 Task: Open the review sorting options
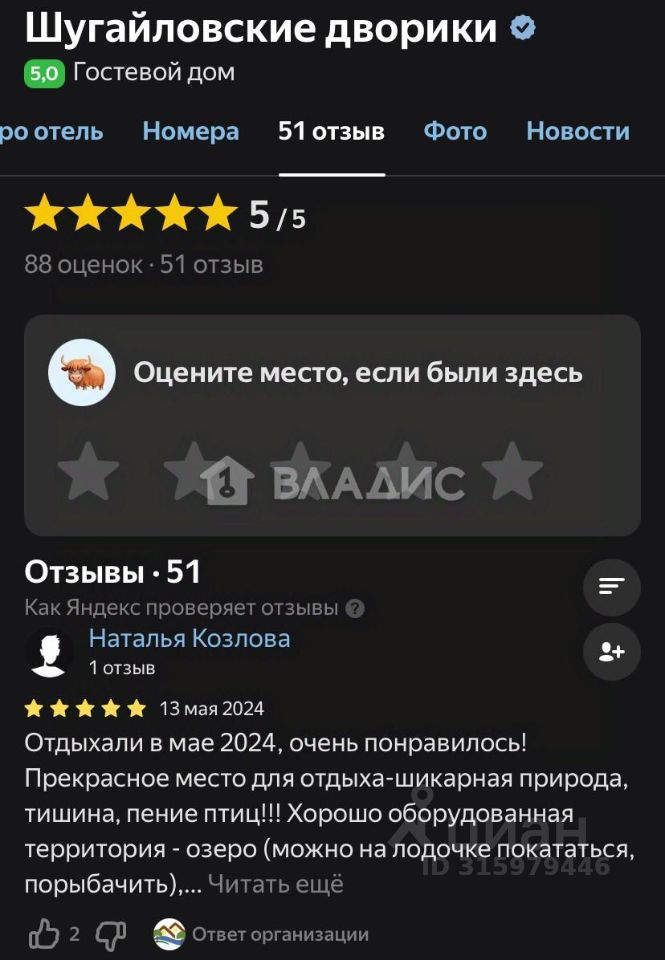click(x=611, y=587)
